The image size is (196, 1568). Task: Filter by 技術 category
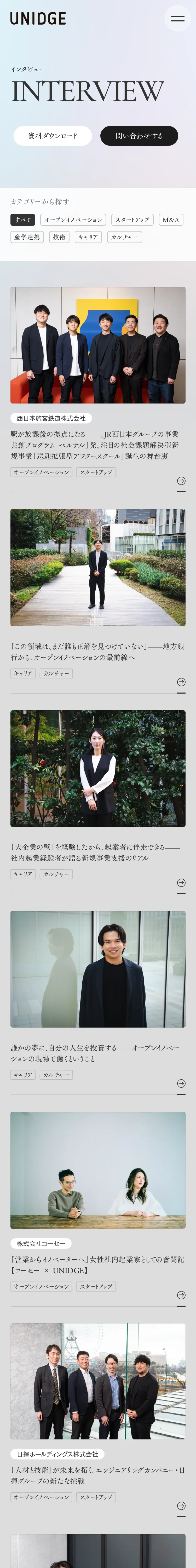(x=59, y=237)
